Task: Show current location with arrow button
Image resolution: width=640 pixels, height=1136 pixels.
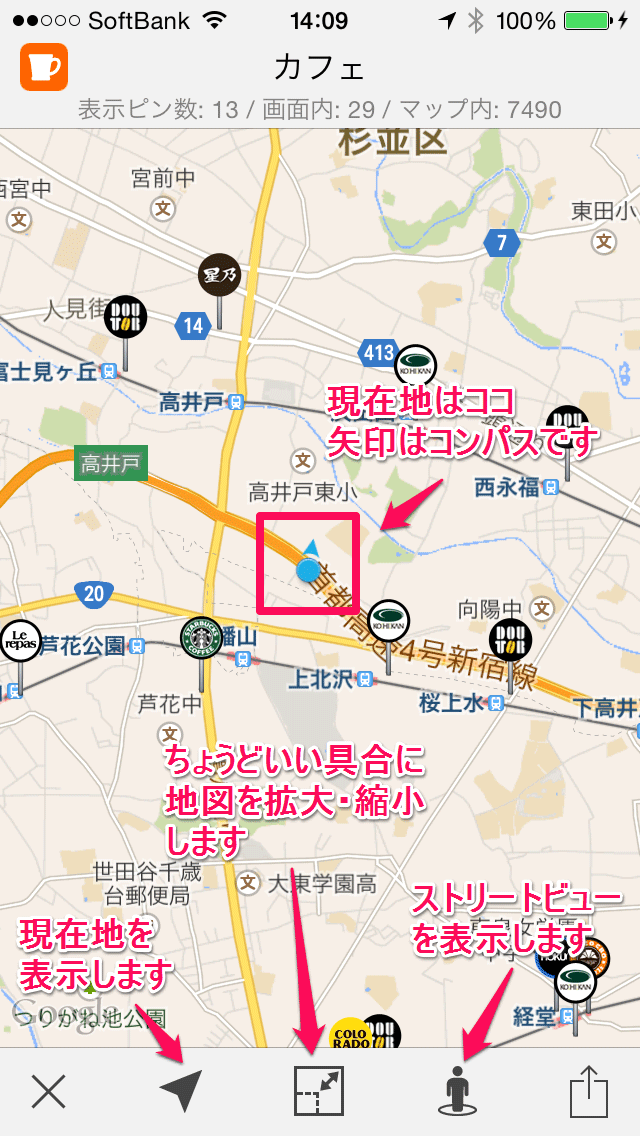Action: (181, 1091)
